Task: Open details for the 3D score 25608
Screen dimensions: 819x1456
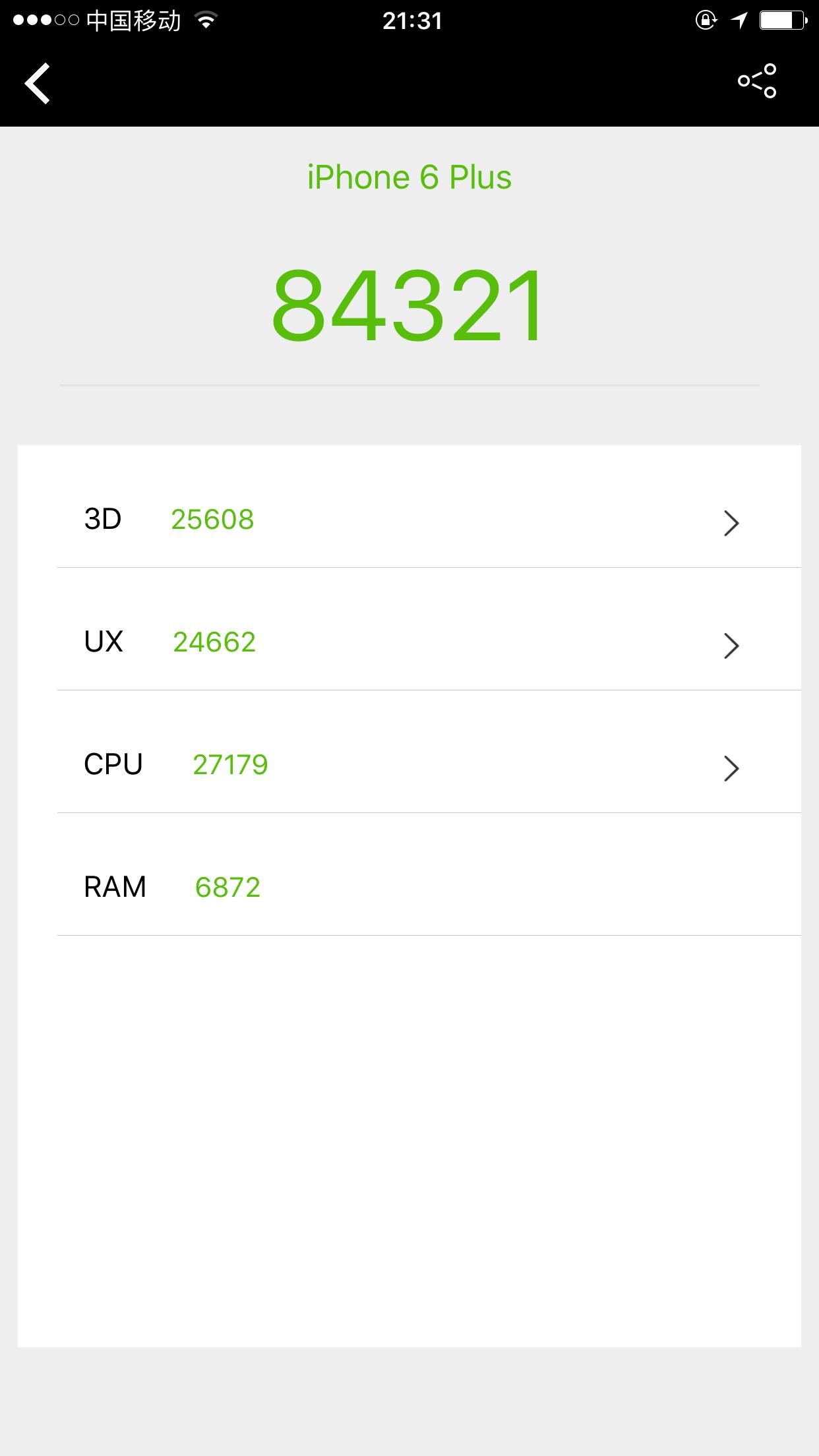Action: tap(211, 520)
